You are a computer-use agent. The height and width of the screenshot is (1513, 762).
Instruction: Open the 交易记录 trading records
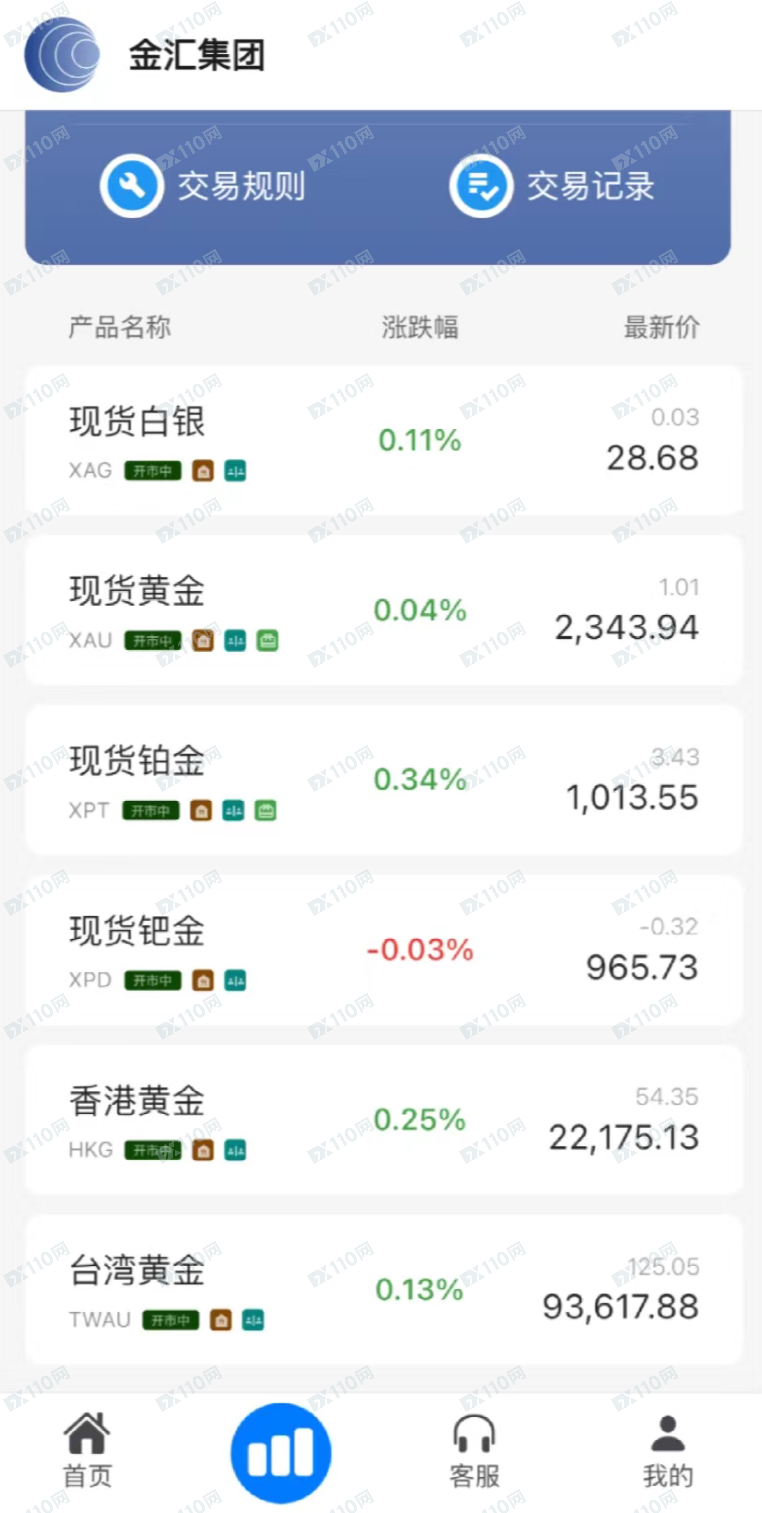(552, 186)
